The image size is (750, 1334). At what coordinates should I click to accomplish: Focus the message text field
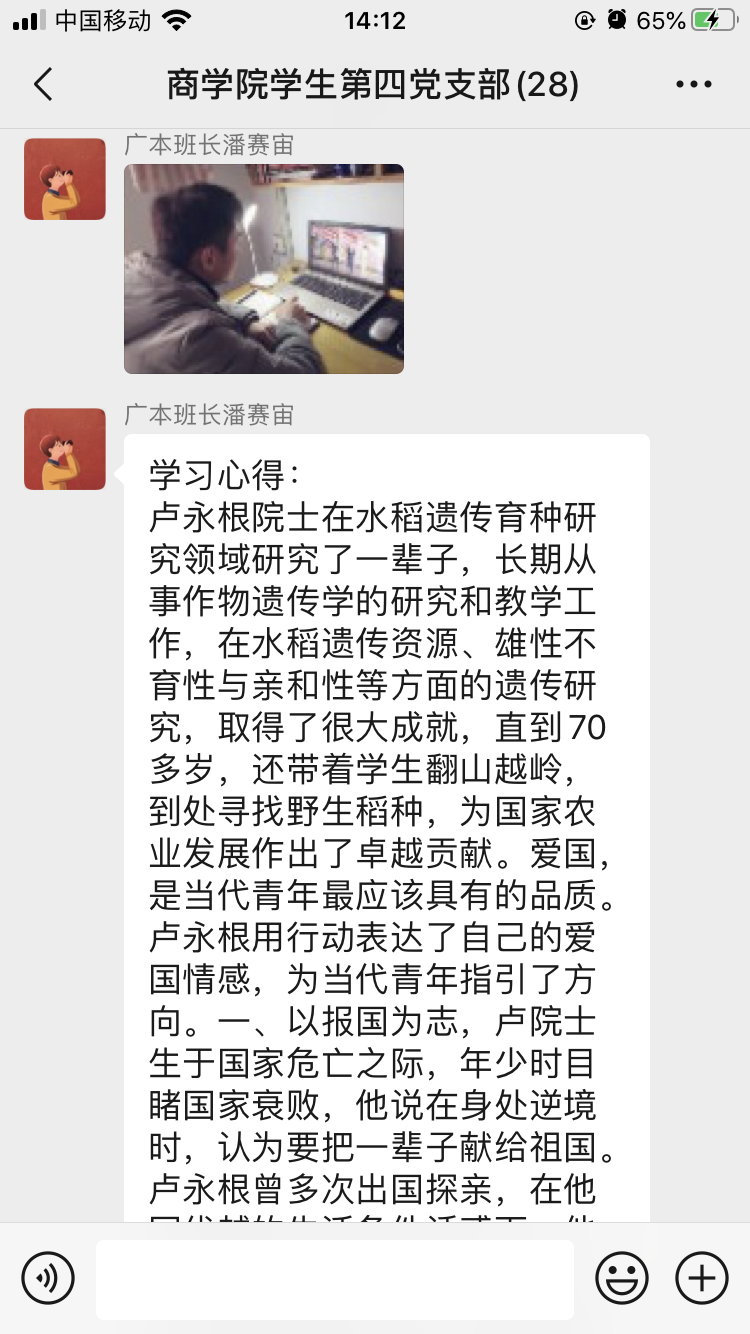tap(335, 1279)
